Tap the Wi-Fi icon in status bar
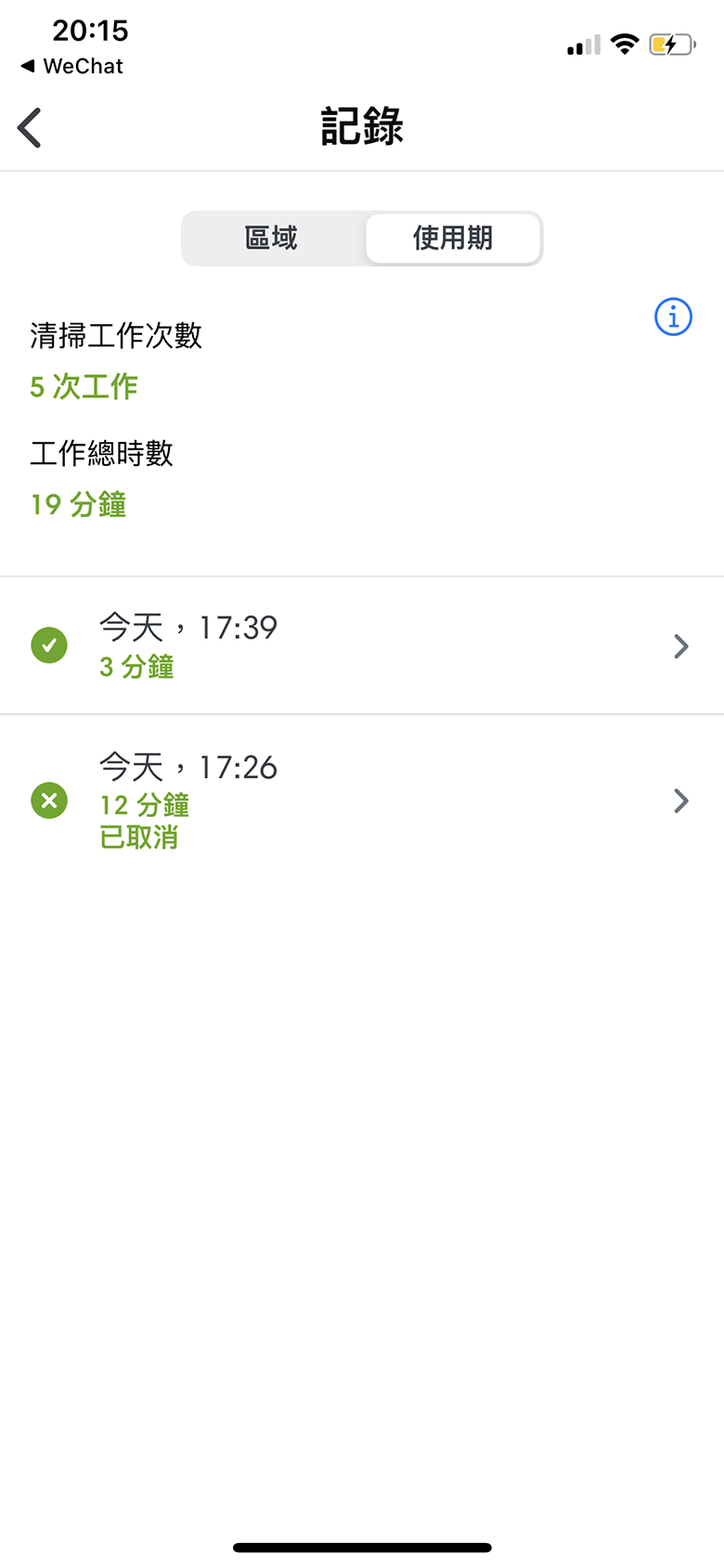This screenshot has width=724, height=1568. coord(625,44)
